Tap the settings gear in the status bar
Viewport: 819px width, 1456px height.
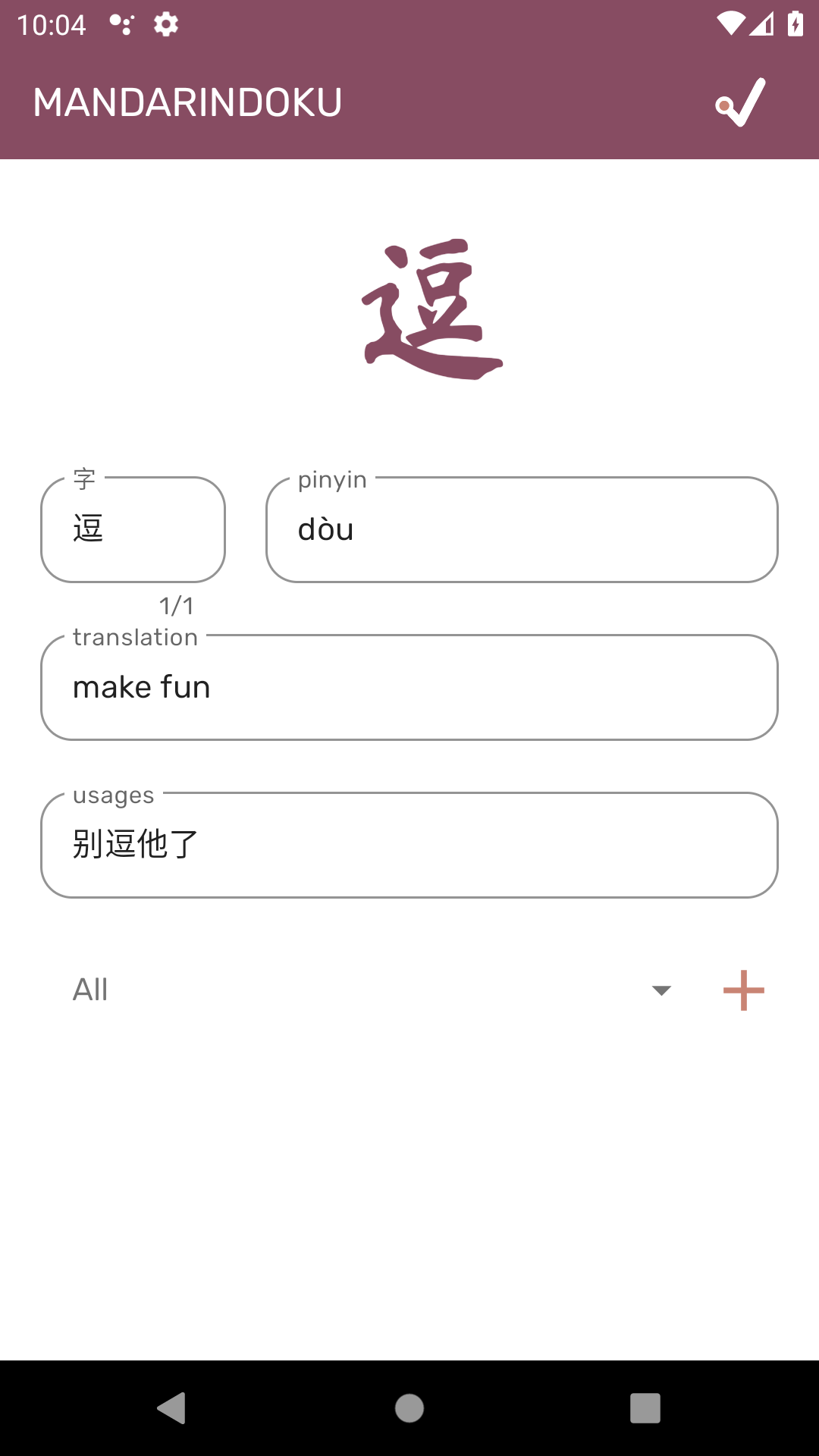(165, 24)
